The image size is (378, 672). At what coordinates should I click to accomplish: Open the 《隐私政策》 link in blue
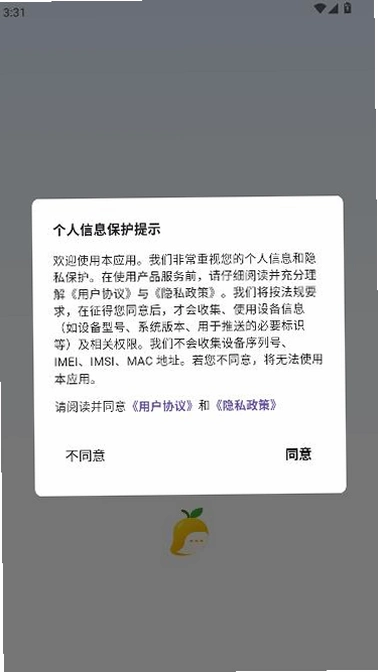point(245,405)
